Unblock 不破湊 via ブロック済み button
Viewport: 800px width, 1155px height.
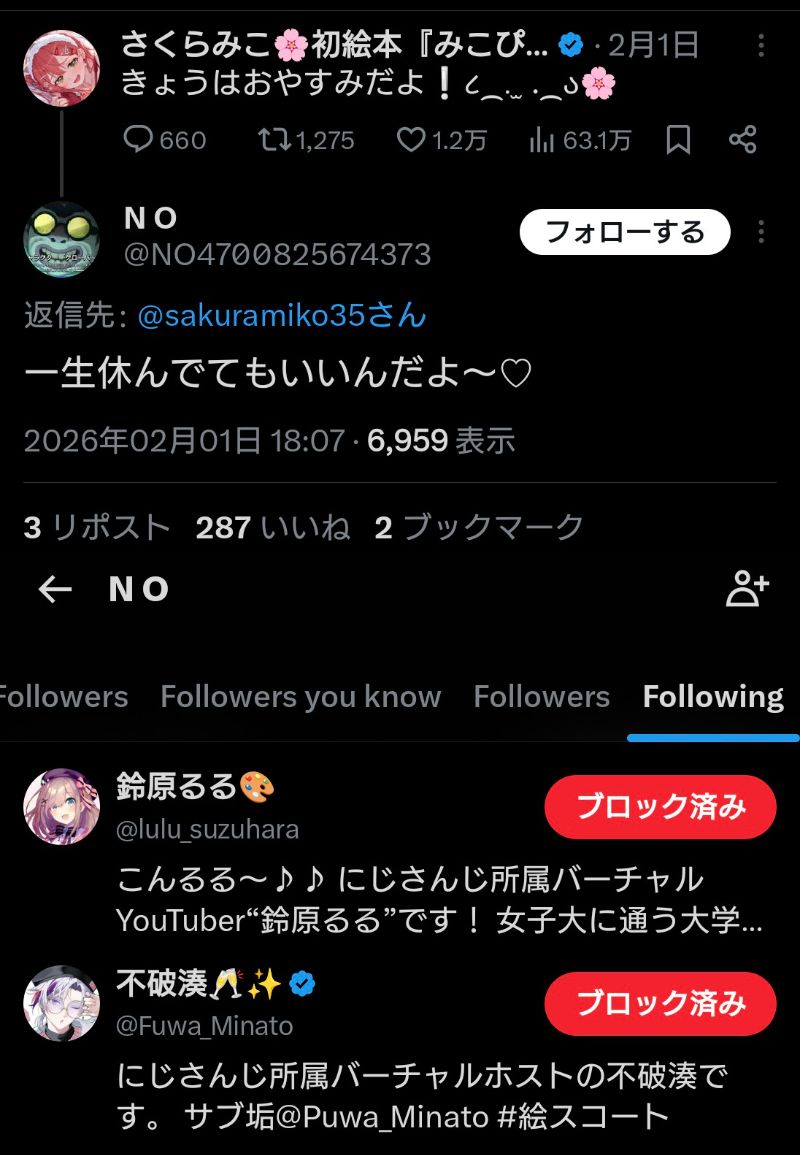coord(660,1002)
